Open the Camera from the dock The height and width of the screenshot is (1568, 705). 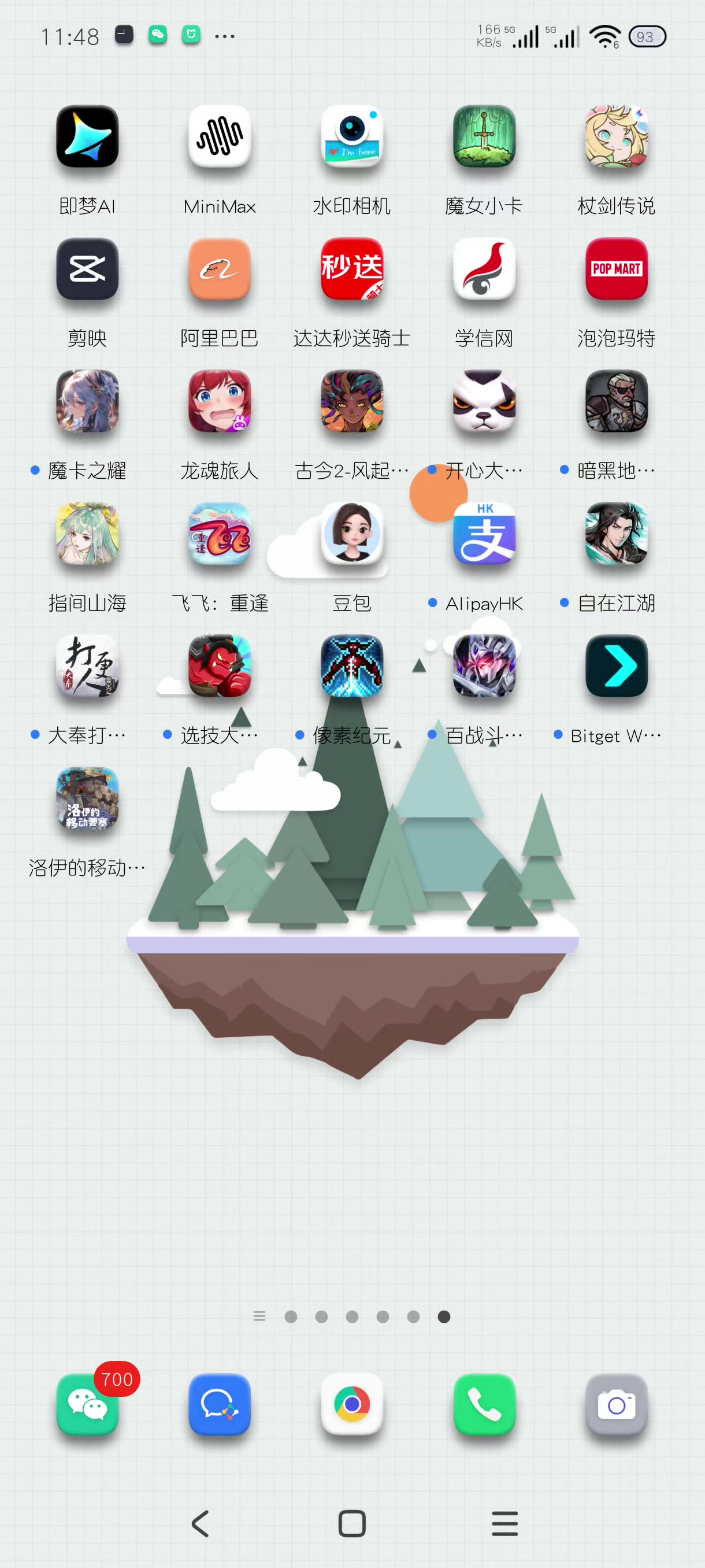pos(616,1404)
